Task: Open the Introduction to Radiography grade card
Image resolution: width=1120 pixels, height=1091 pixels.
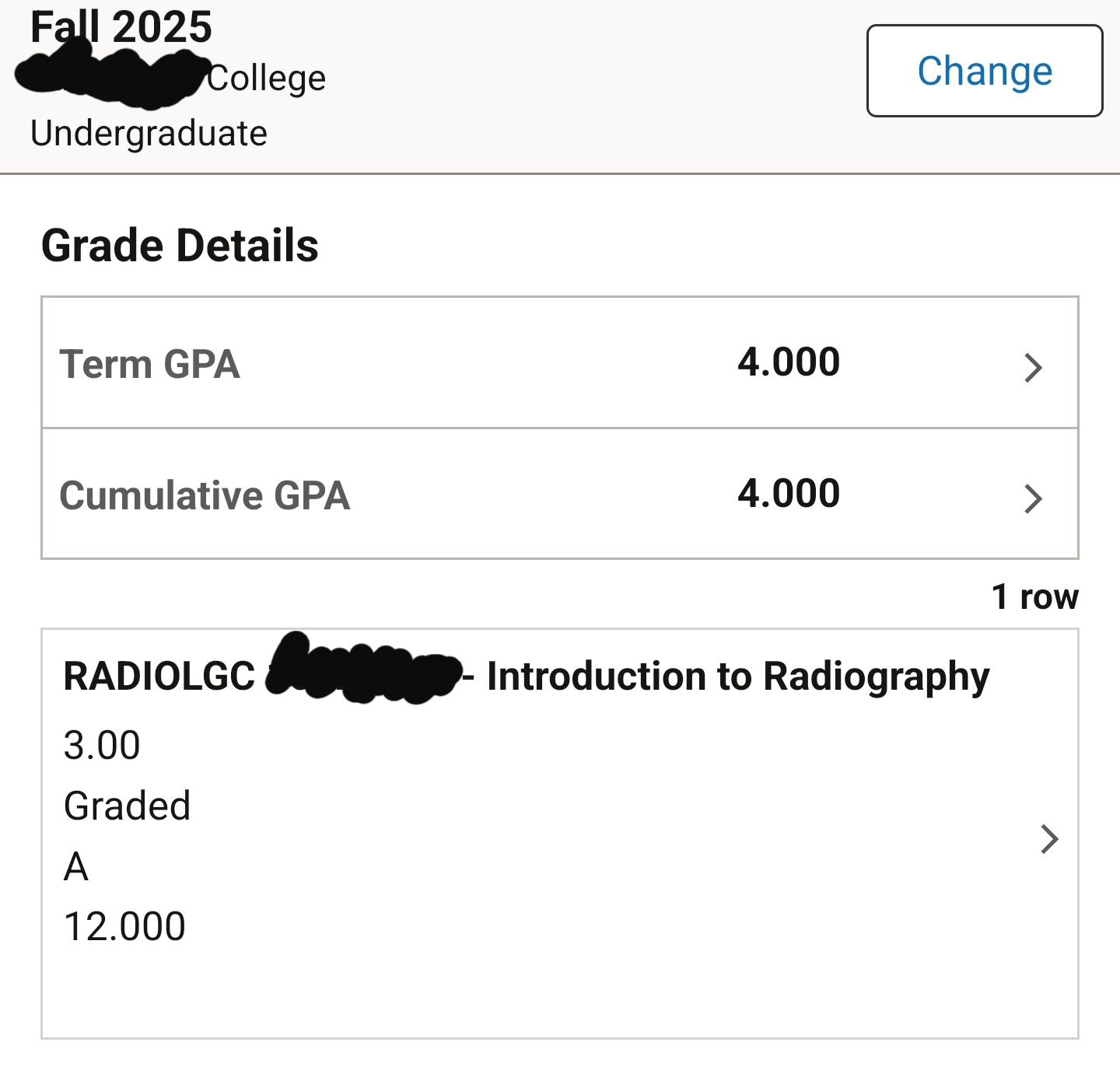Action: (560, 834)
